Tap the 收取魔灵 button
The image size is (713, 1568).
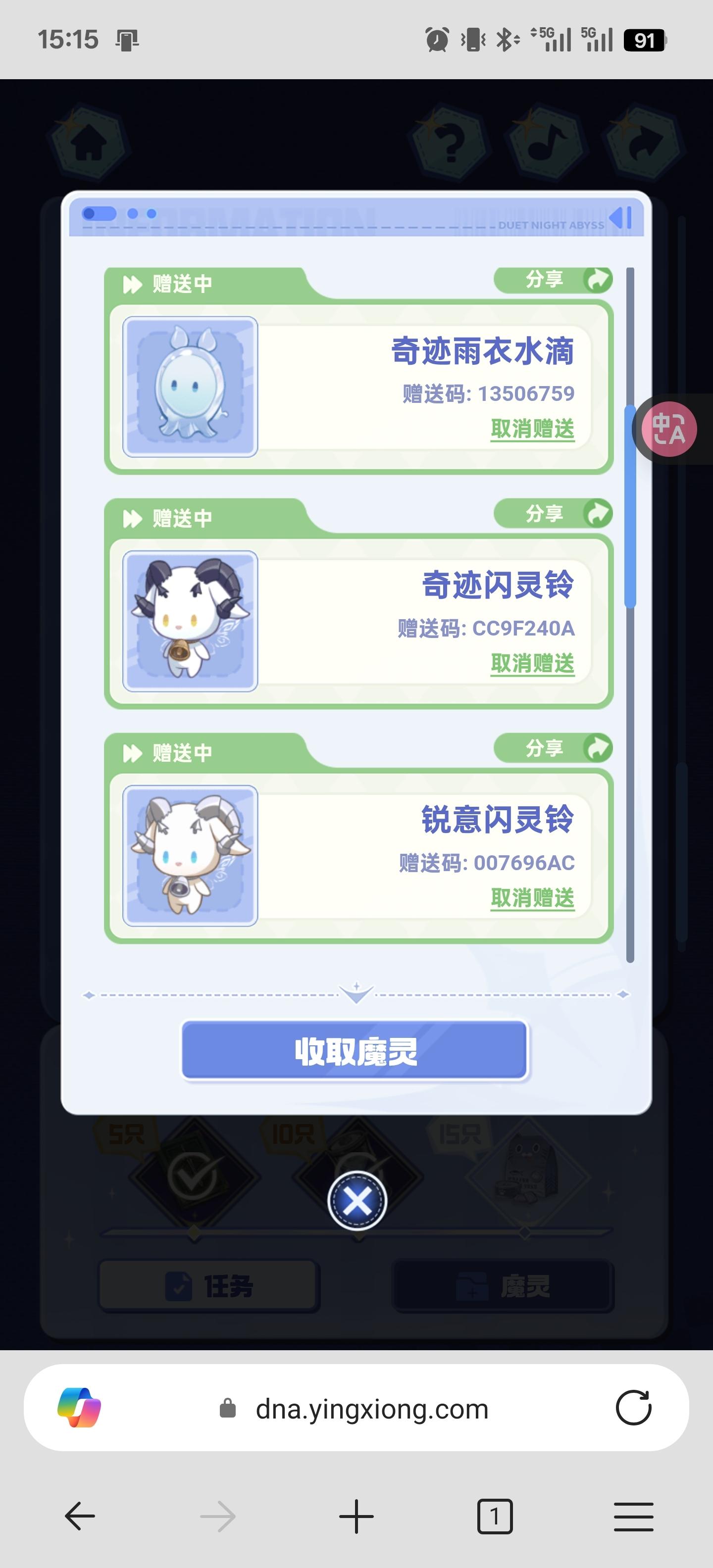coord(355,1051)
